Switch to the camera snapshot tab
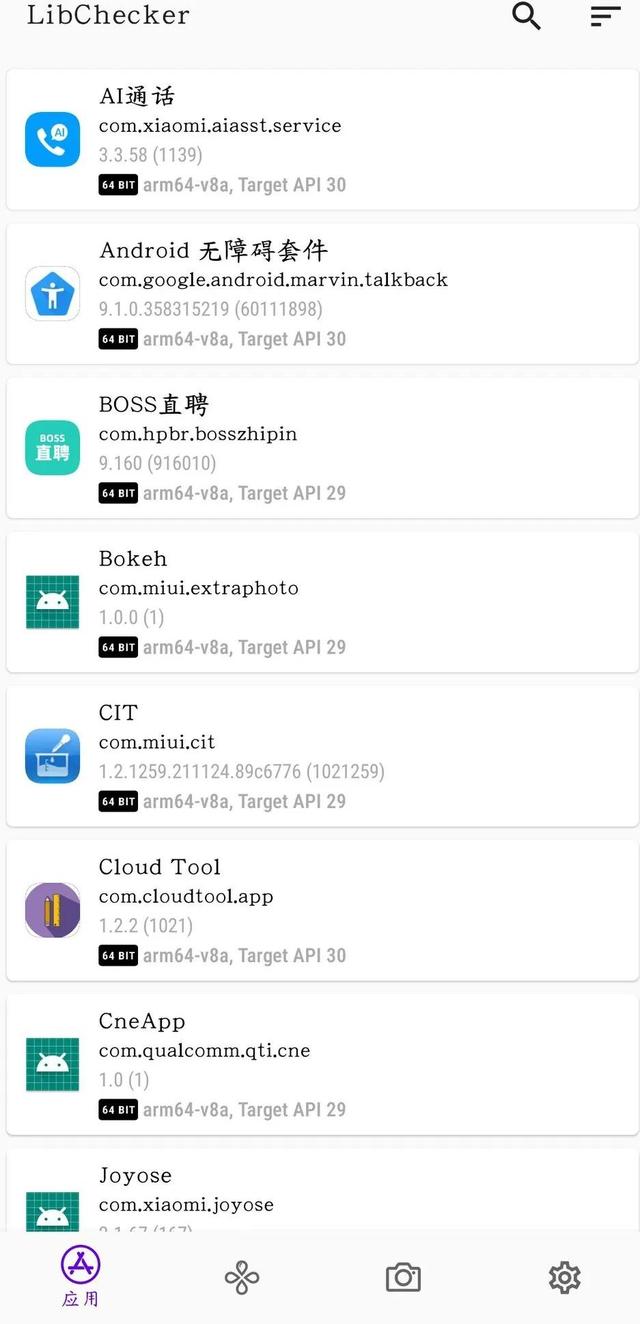This screenshot has width=640, height=1324. (403, 1277)
